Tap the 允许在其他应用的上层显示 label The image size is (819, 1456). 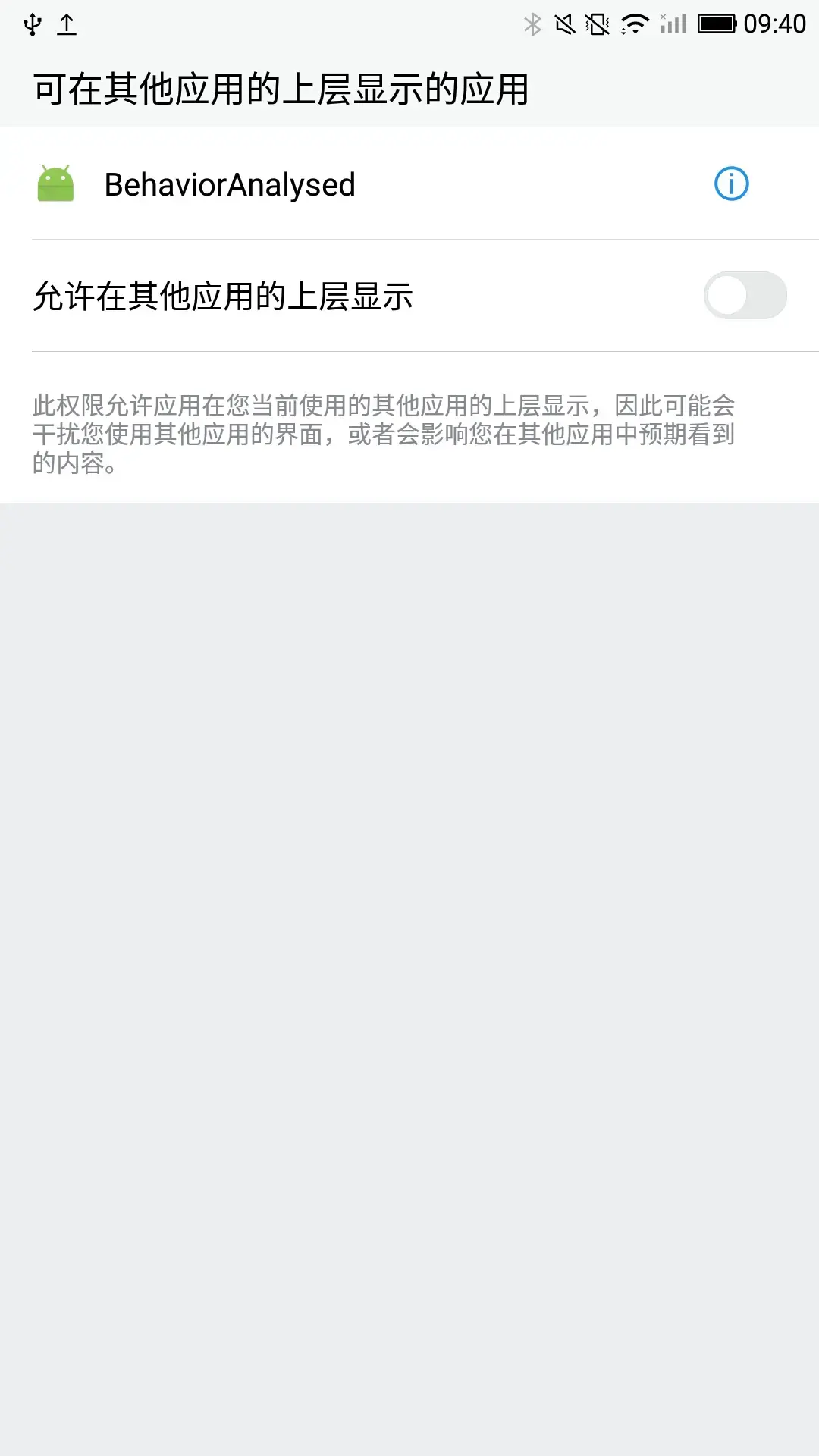click(224, 296)
